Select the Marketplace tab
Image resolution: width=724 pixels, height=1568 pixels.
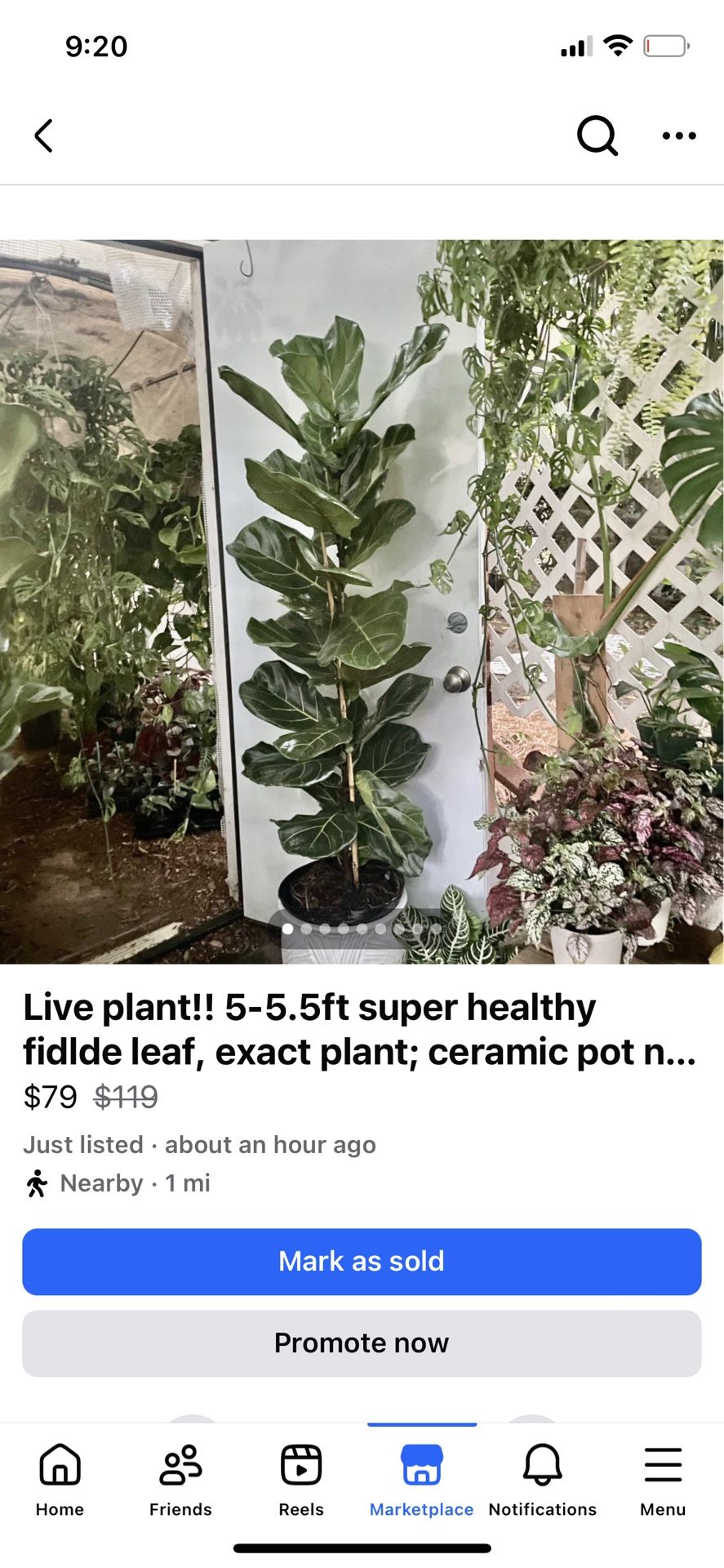(422, 1479)
